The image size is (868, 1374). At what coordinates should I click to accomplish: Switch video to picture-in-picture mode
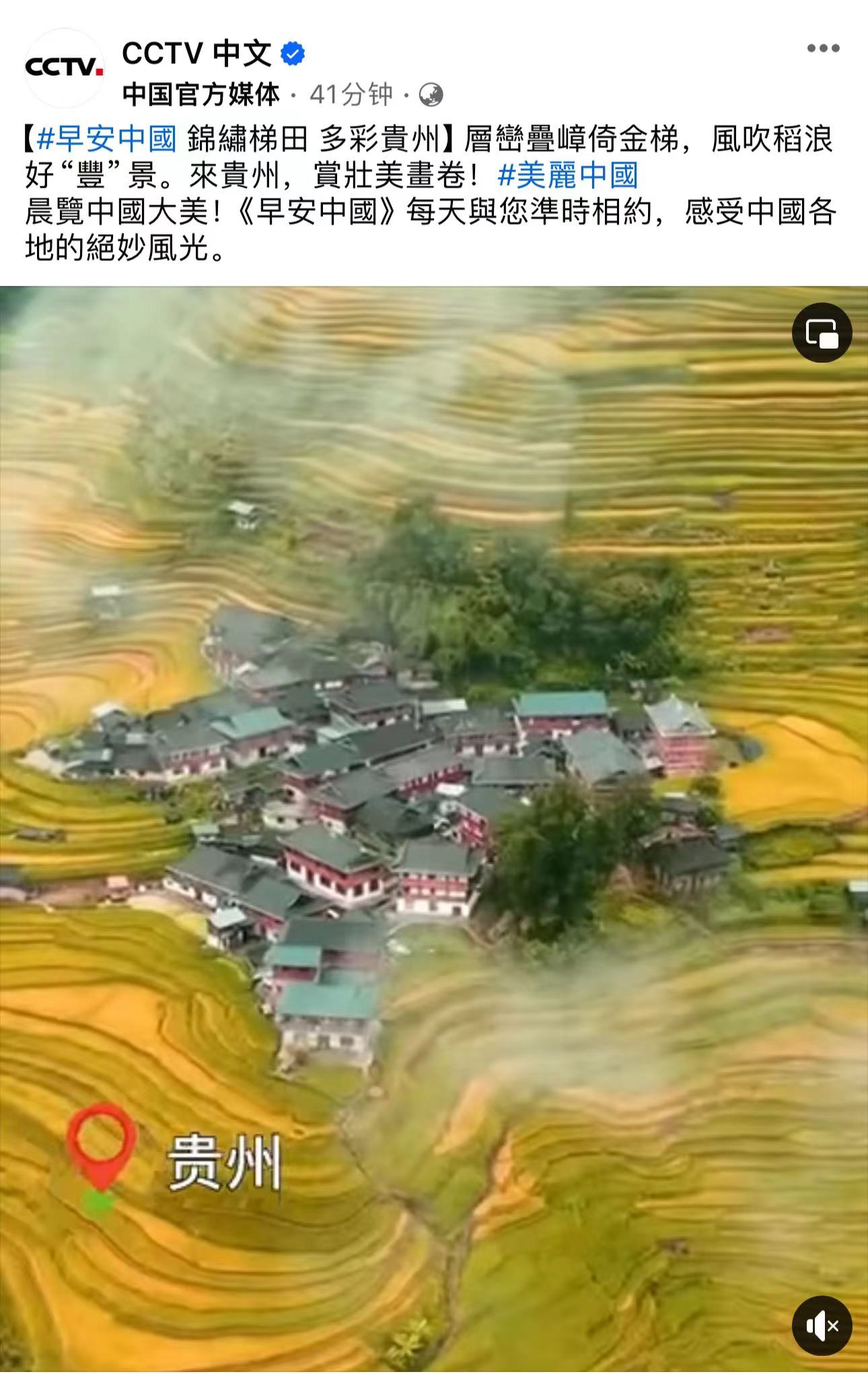click(x=822, y=333)
